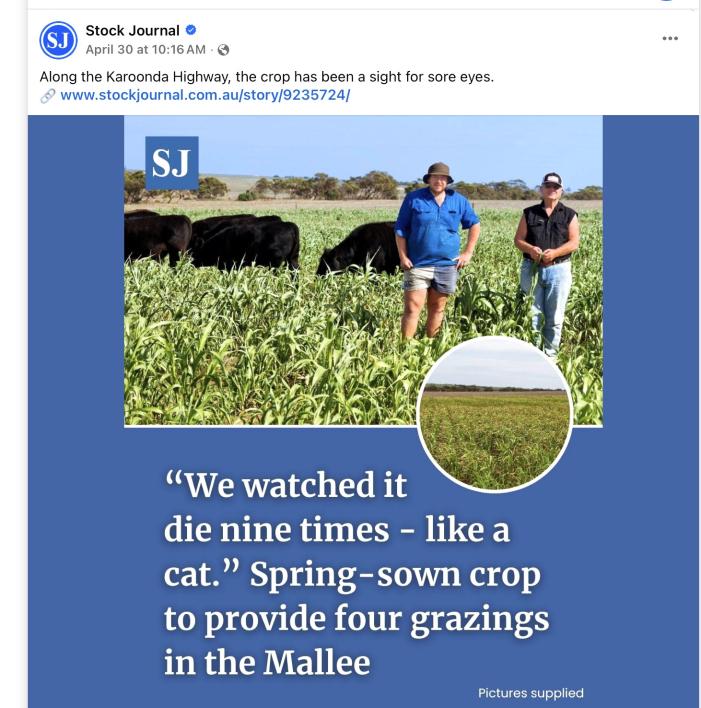Viewport: 701px width, 708px height.
Task: Tap the April 30 post timestamp
Action: 145,50
